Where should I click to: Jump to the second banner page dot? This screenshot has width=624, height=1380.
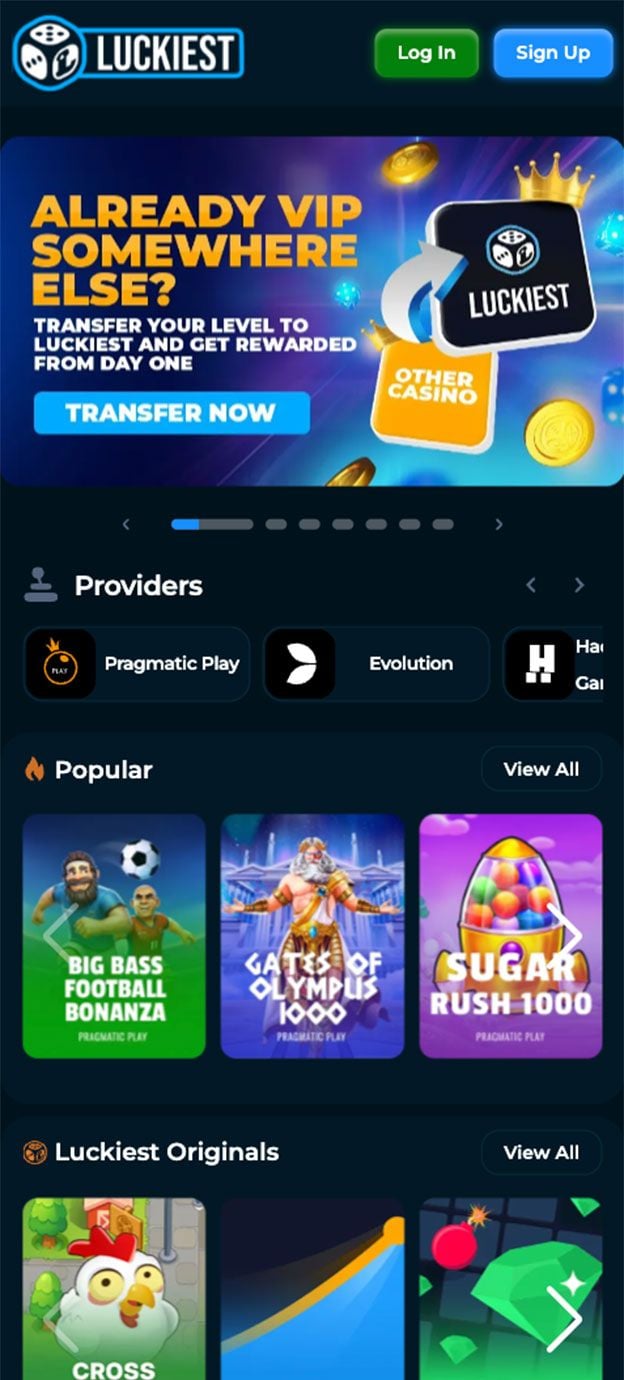(x=276, y=524)
